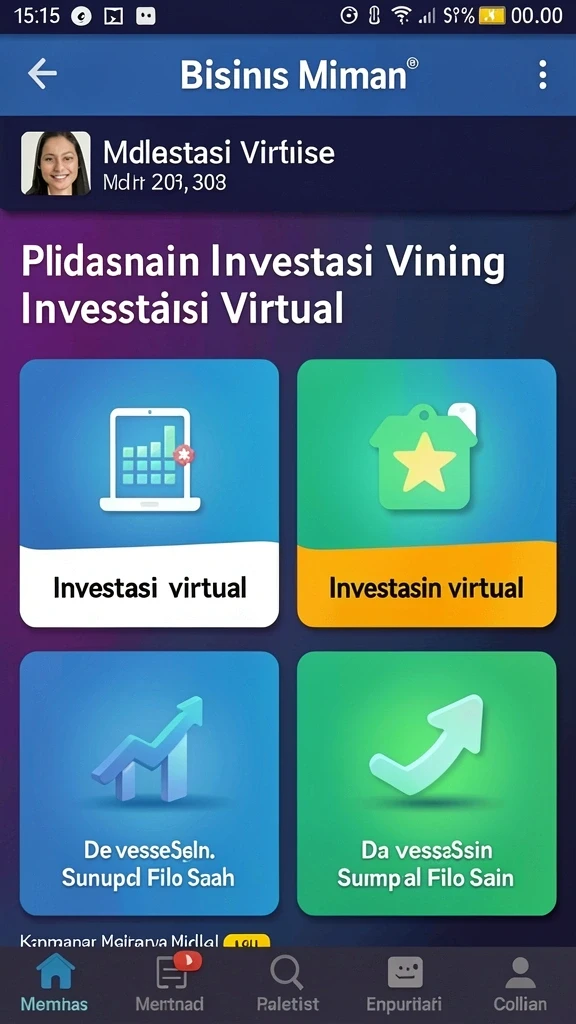
Task: Switch to the Paletist search tab
Action: point(287,984)
